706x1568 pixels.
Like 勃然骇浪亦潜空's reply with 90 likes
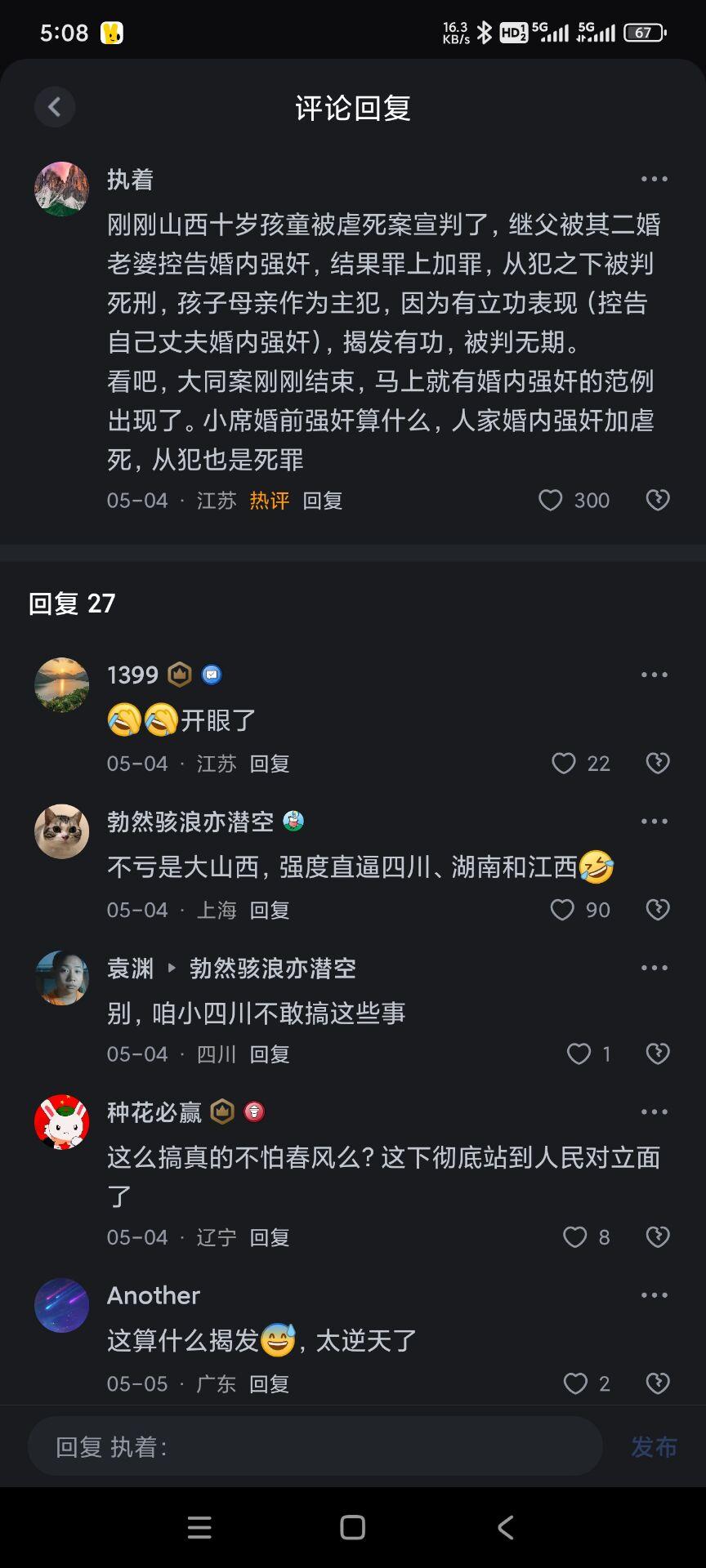click(x=562, y=910)
